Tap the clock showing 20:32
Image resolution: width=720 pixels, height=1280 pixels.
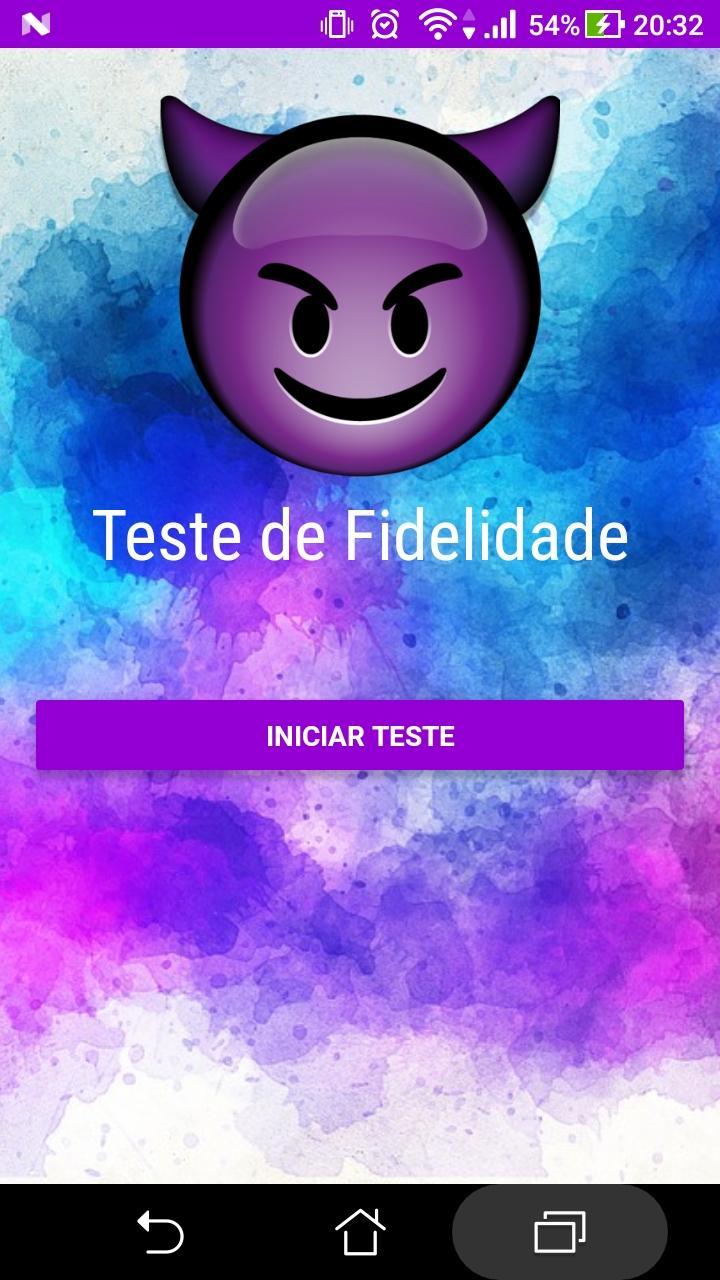click(x=671, y=22)
